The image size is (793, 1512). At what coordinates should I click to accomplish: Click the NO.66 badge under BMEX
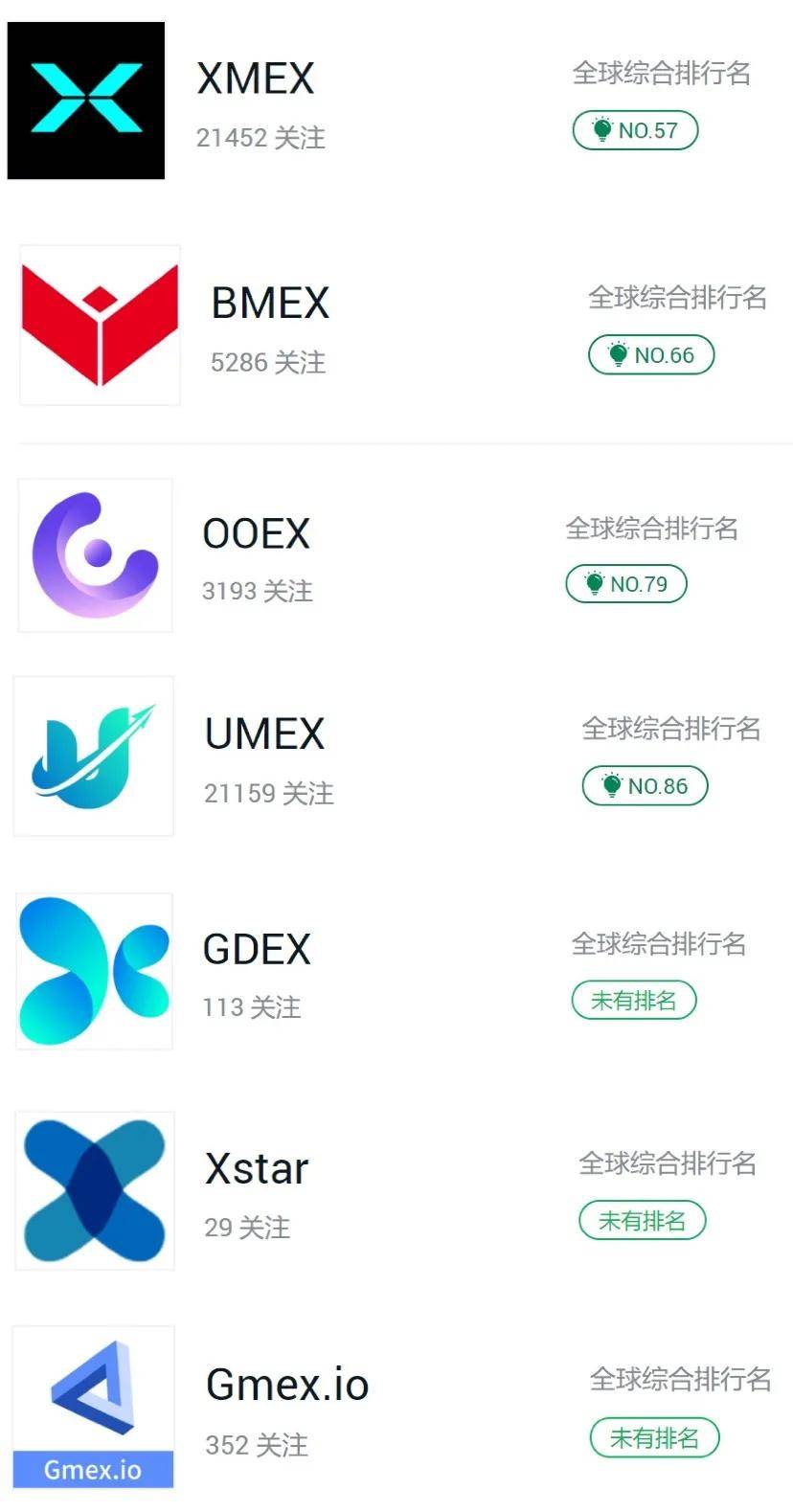coord(651,353)
